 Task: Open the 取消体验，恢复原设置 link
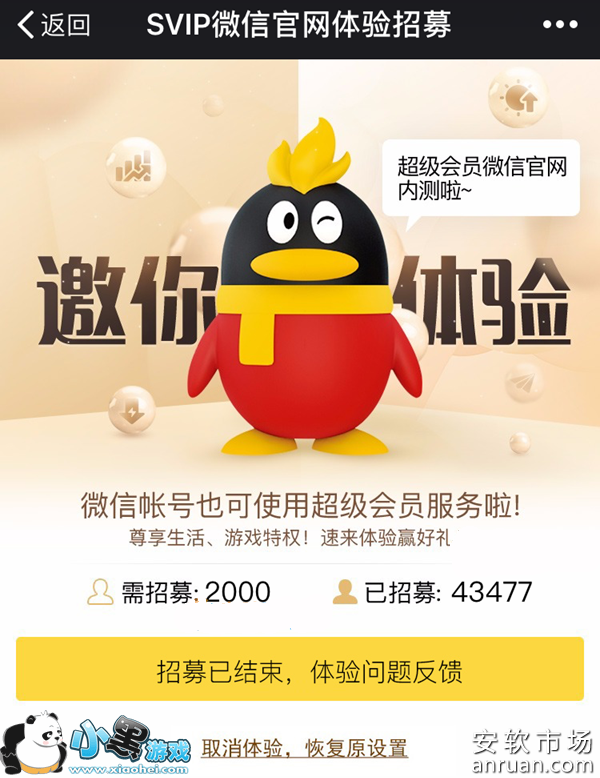tap(304, 748)
